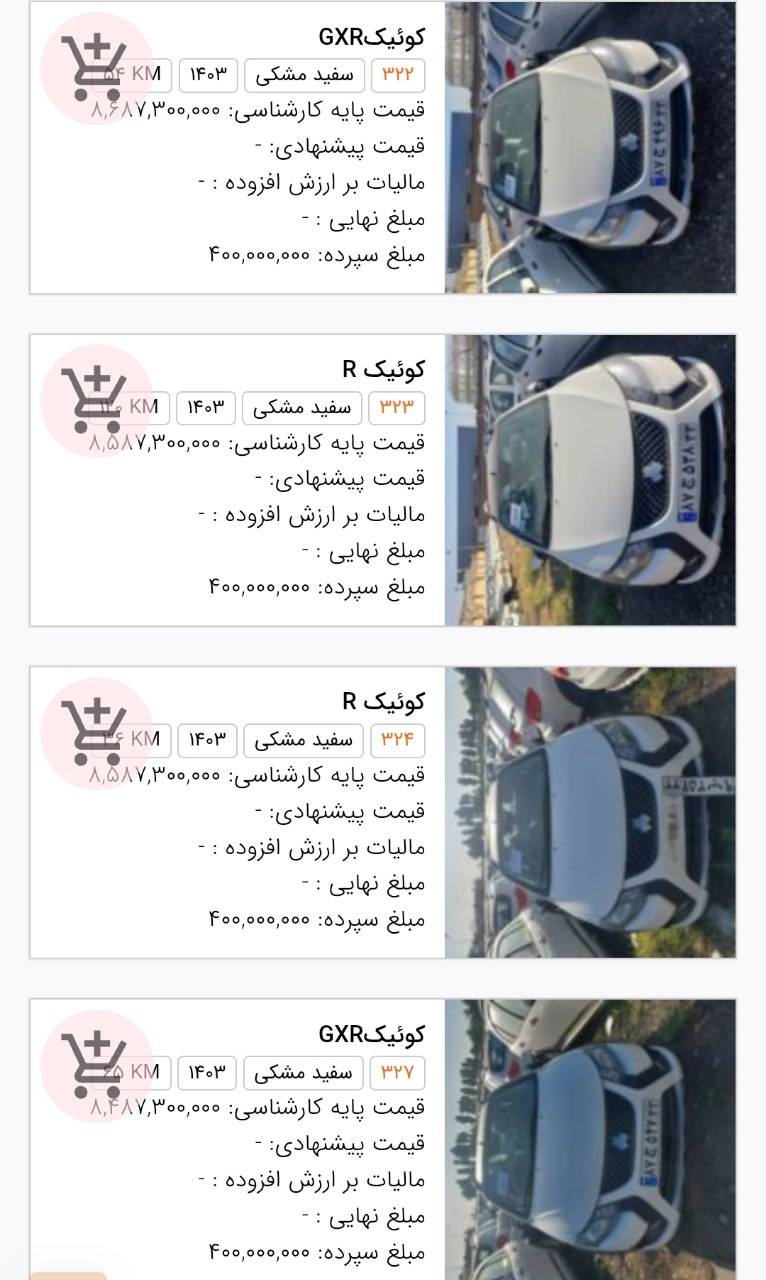Add Quick GXR lot 322 to cart
This screenshot has height=1280, width=766.
(96, 68)
